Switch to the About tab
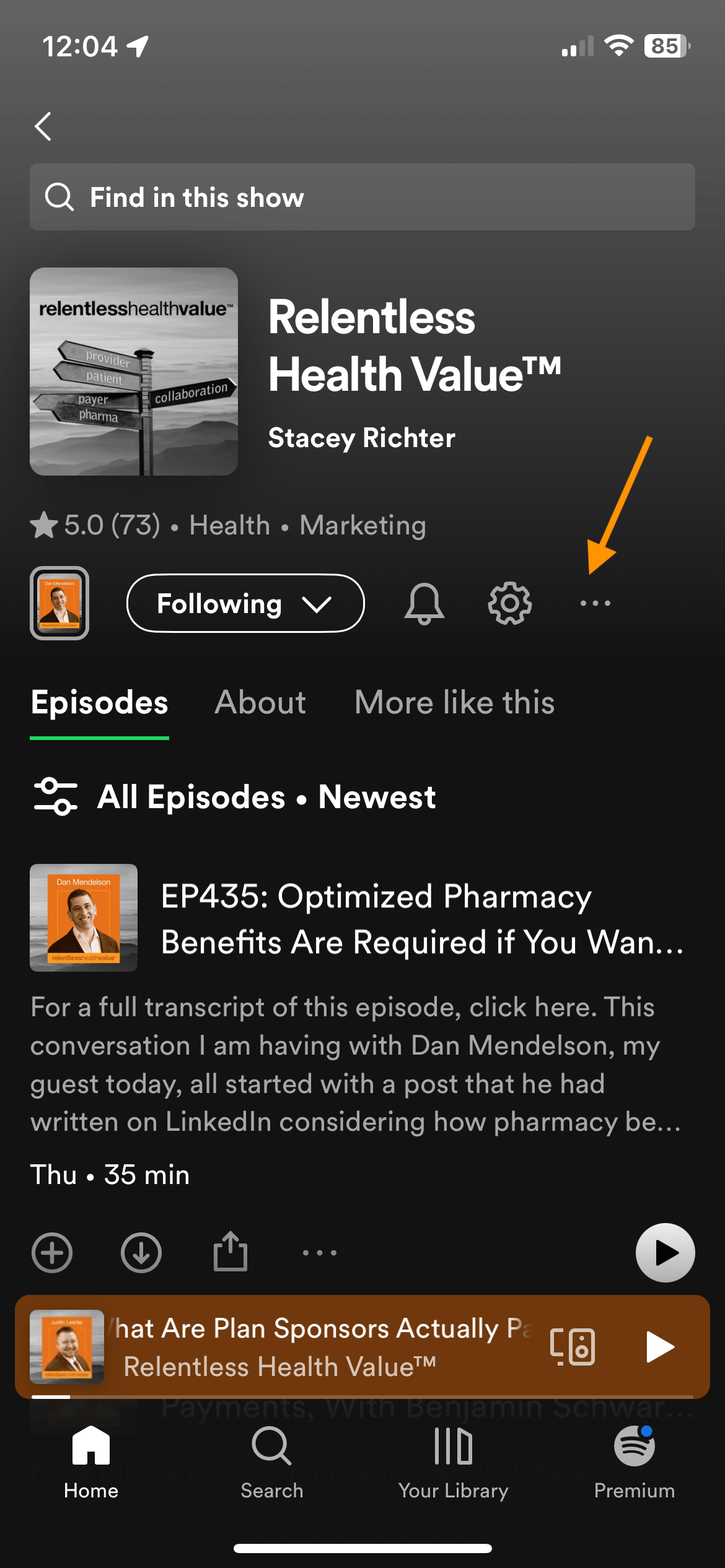 (x=260, y=703)
